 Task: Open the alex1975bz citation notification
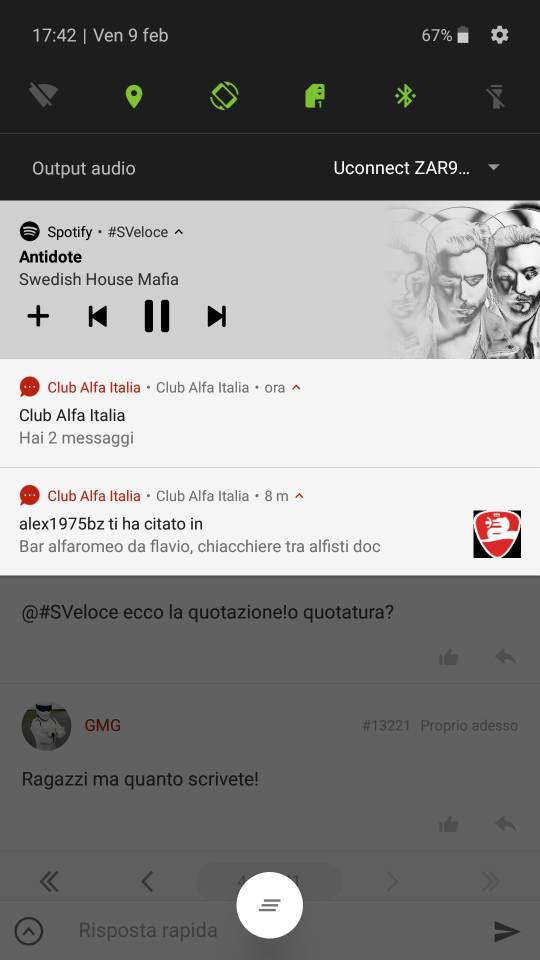coord(270,522)
